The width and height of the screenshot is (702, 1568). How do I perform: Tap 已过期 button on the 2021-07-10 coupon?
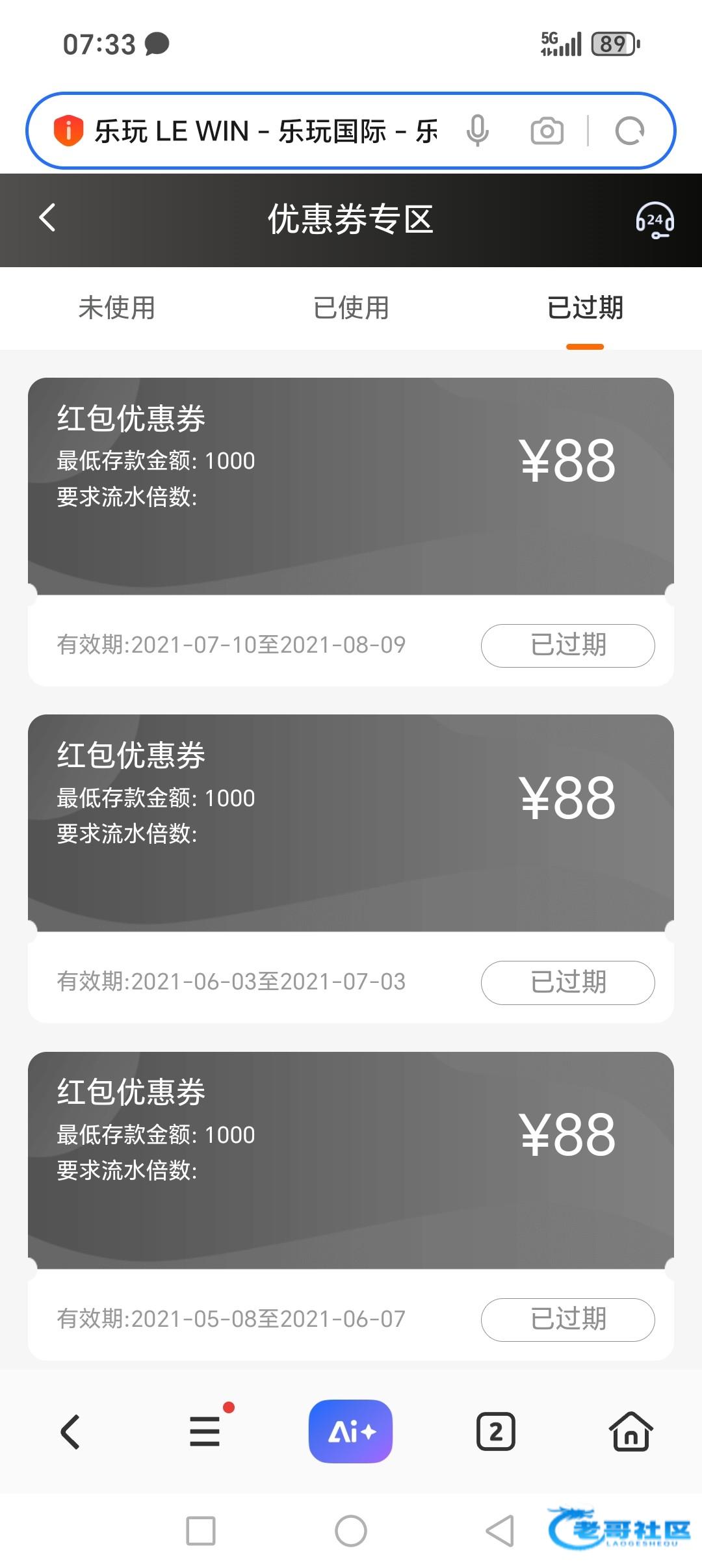(567, 646)
